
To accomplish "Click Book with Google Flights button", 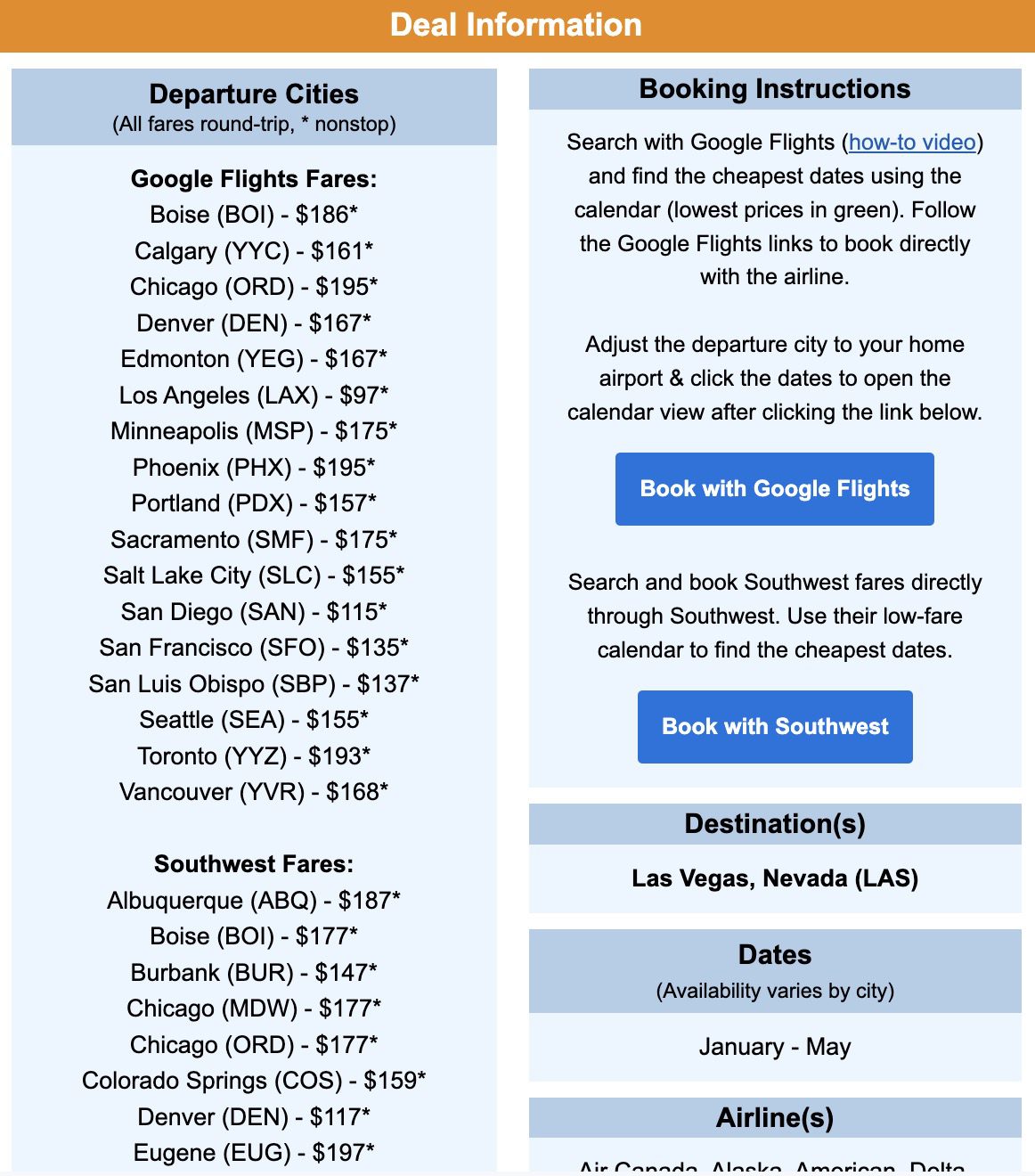I will coord(773,488).
